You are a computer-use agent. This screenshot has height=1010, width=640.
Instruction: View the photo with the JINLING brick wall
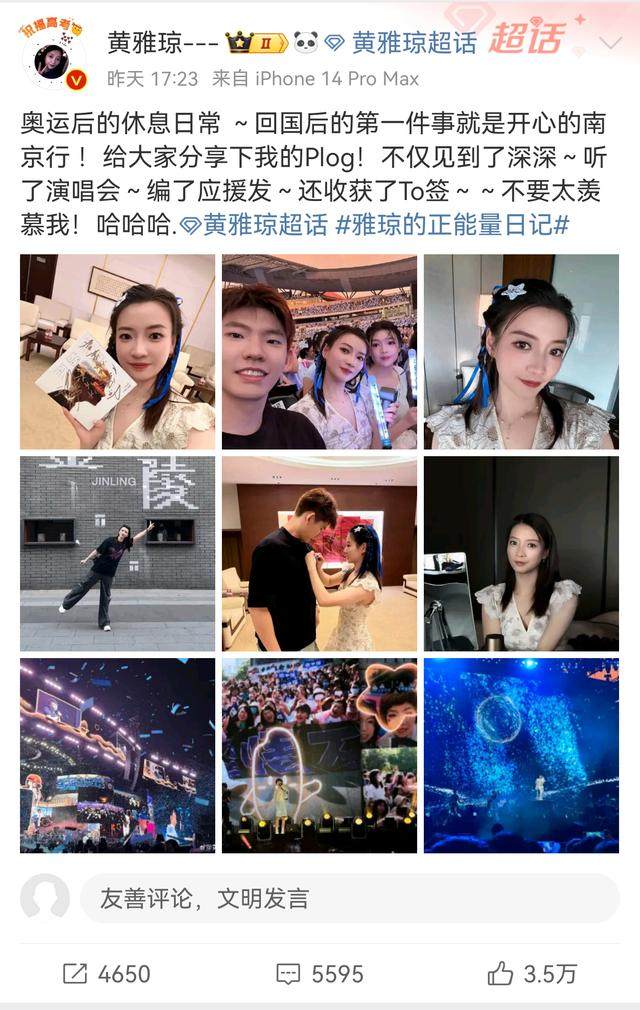pyautogui.click(x=117, y=553)
